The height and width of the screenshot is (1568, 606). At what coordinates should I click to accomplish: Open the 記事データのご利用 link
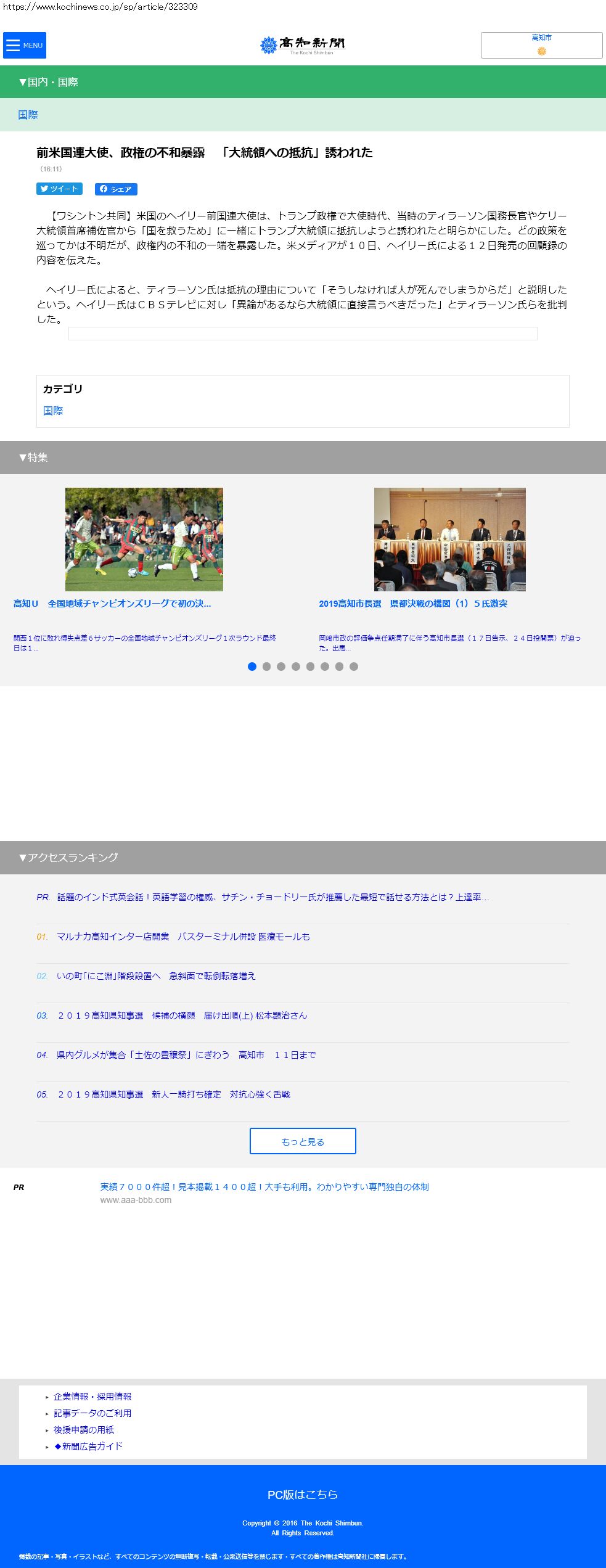click(x=92, y=1413)
